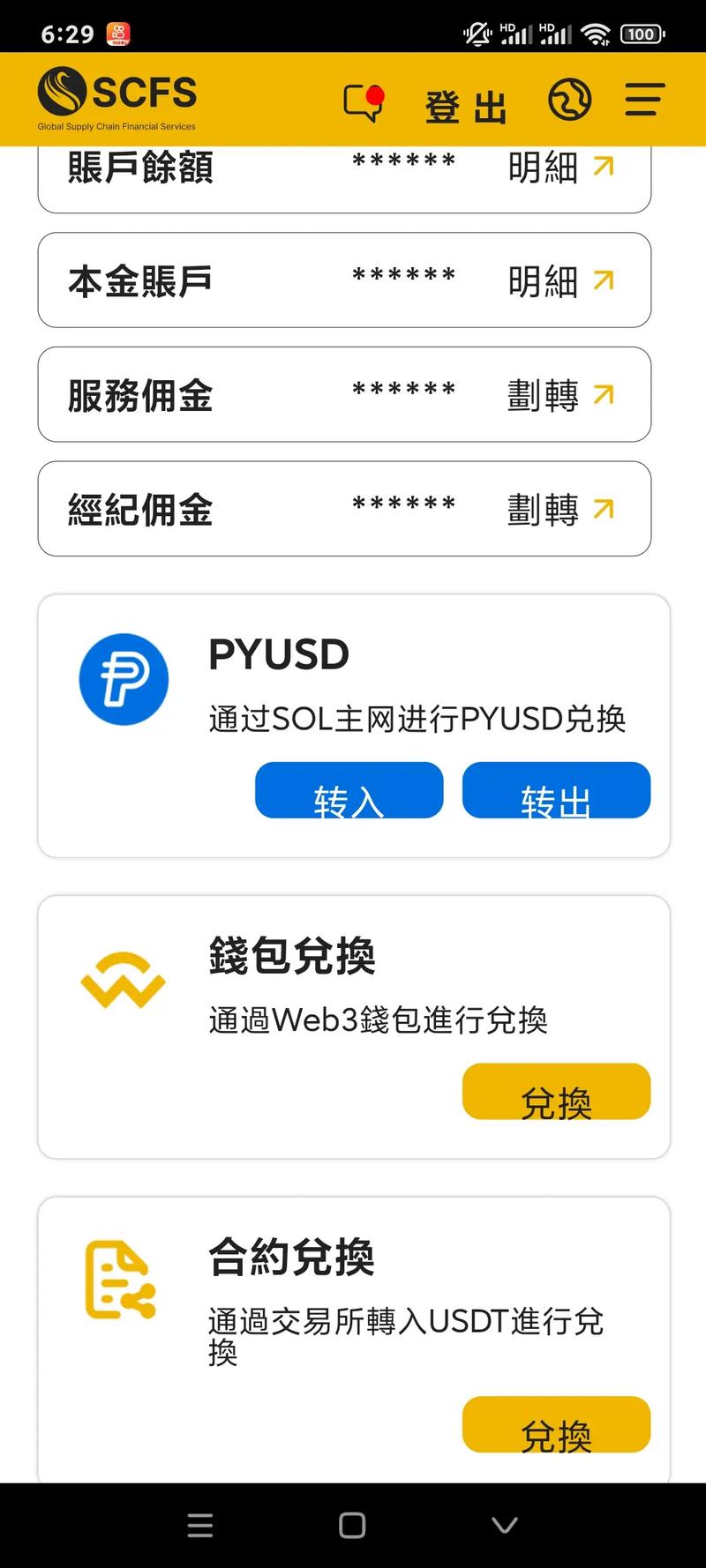Tap 转入 to deposit PYUSD
The height and width of the screenshot is (1568, 706).
(x=349, y=791)
